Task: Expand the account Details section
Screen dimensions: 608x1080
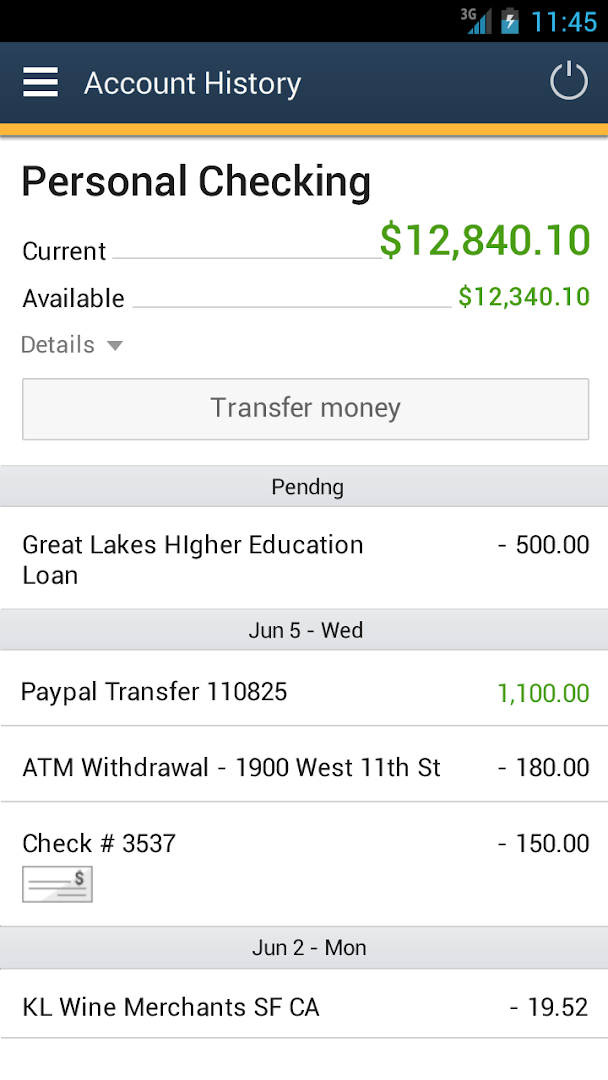Action: pos(72,345)
